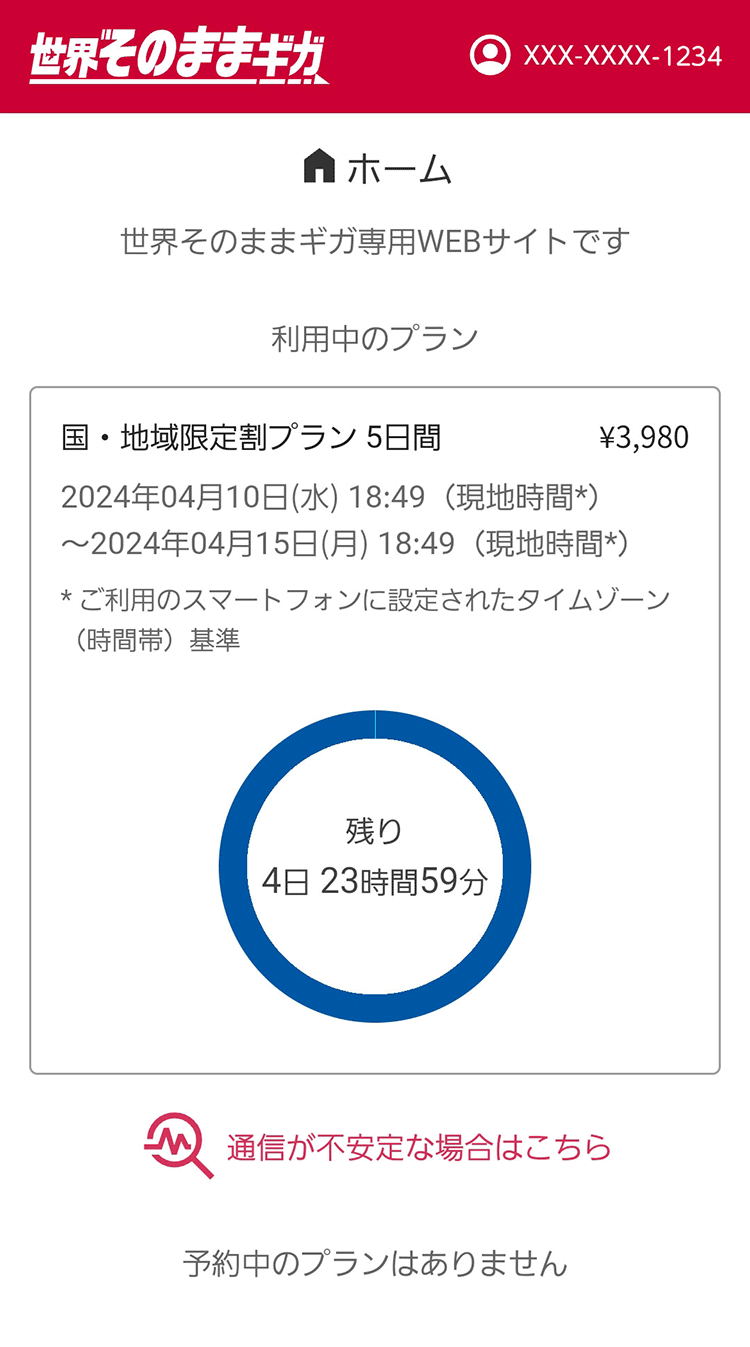Image resolution: width=750 pixels, height=1347 pixels.
Task: Open the 国・地域限定割プラン 5日間 plan card
Action: pos(375,730)
